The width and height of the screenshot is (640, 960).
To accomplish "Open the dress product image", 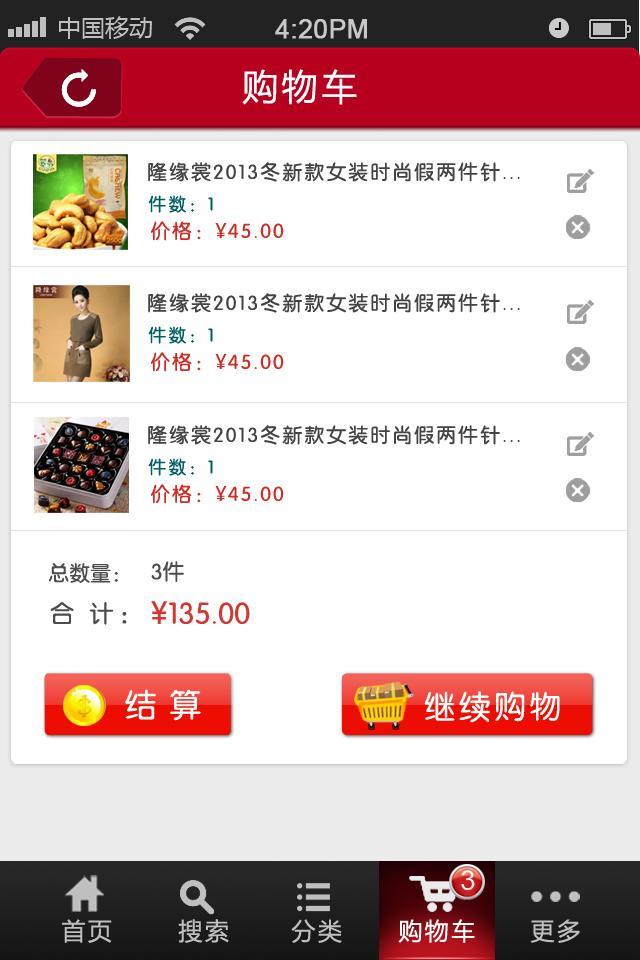I will tap(81, 333).
